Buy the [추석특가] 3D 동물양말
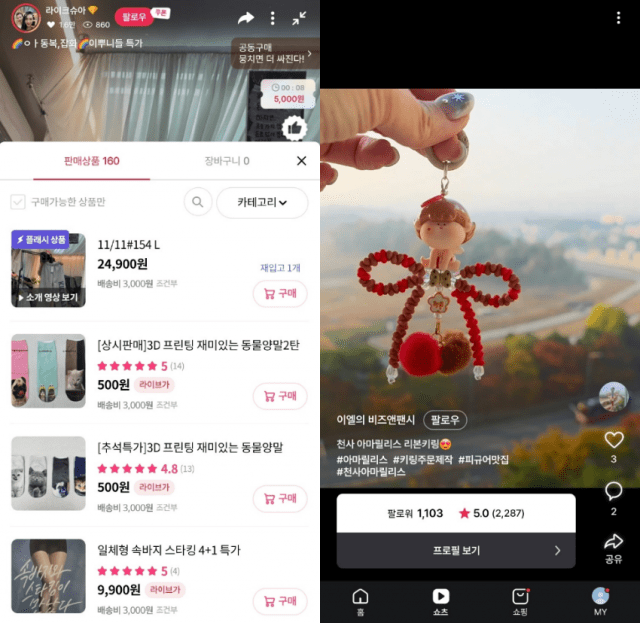The height and width of the screenshot is (623, 640). pyautogui.click(x=280, y=498)
